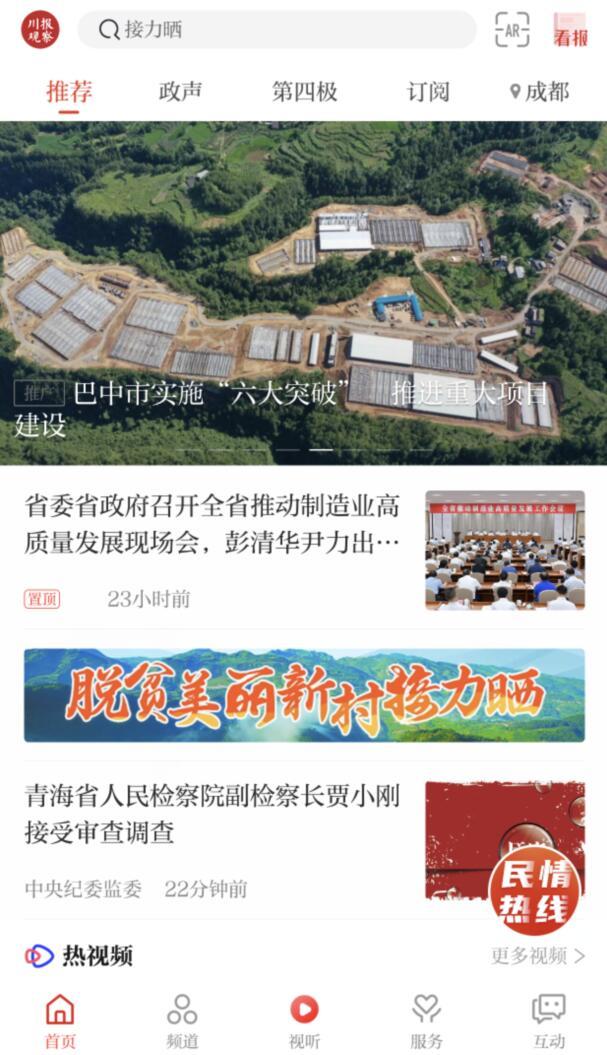Tap the 接力晒 search box
This screenshot has height=1055, width=607.
point(276,30)
